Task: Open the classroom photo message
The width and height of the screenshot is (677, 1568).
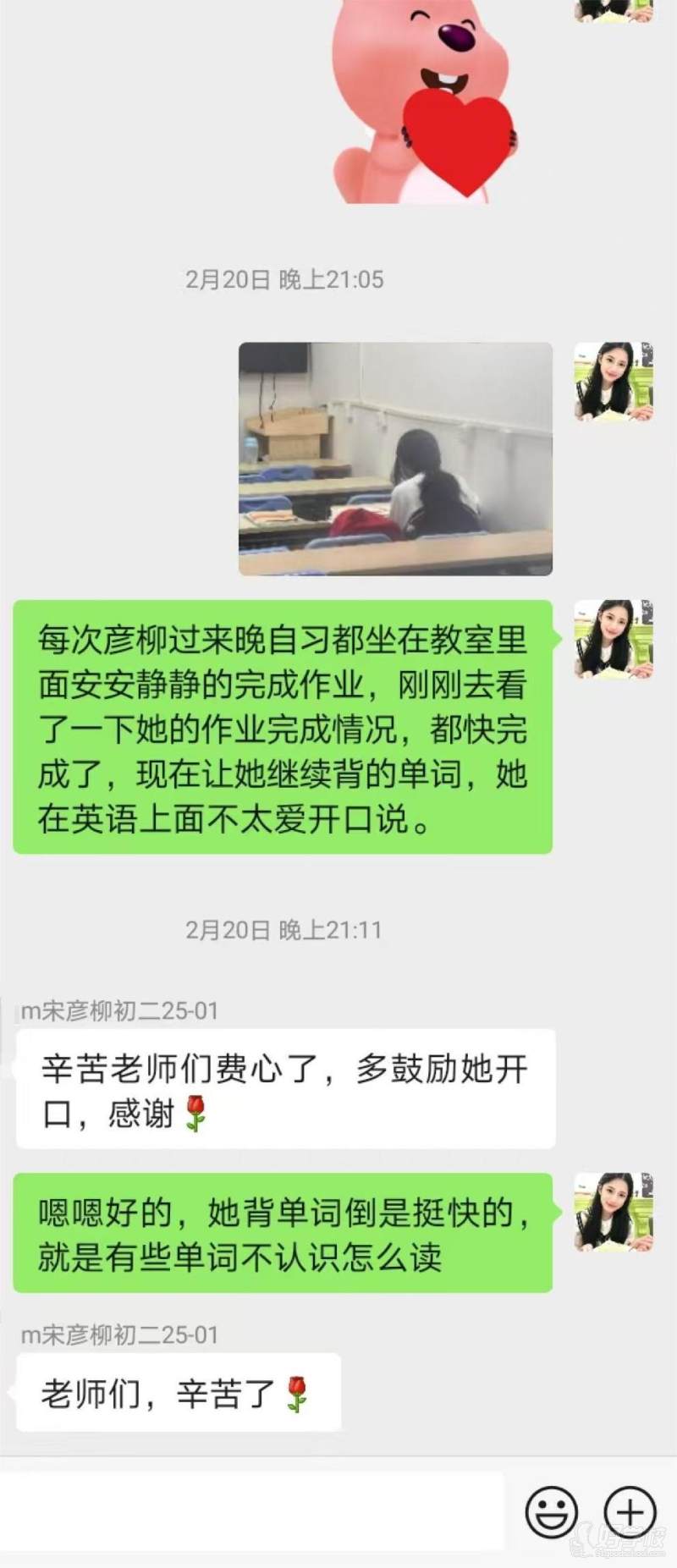Action: pos(395,459)
